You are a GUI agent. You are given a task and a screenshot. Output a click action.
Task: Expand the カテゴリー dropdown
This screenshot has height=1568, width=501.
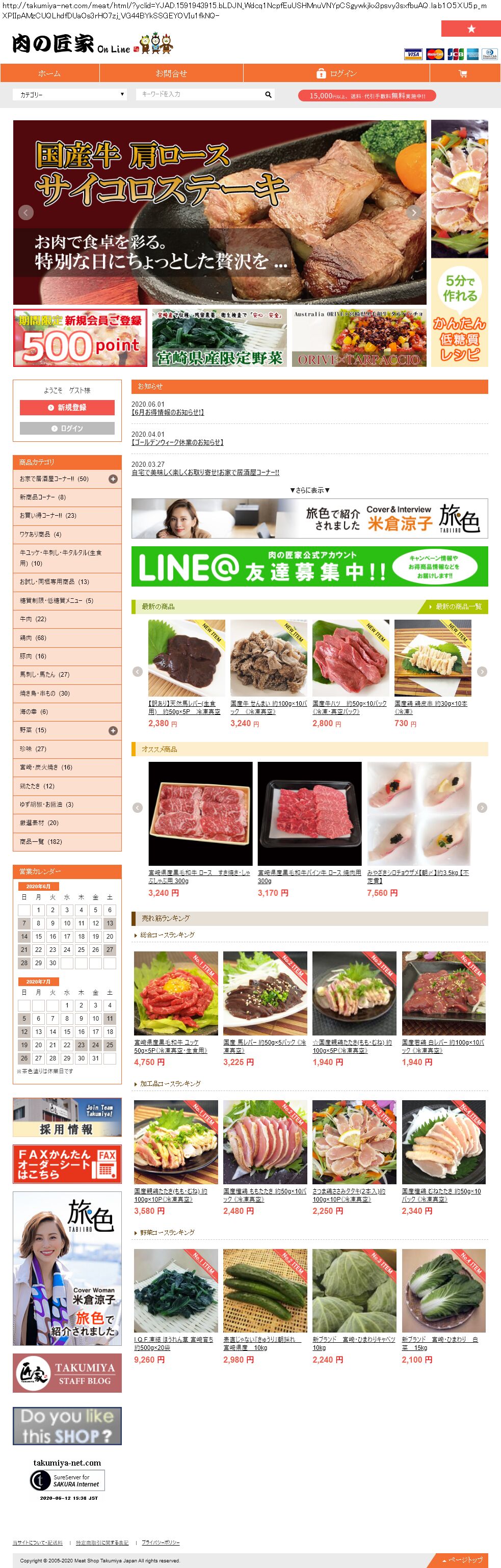(x=71, y=94)
